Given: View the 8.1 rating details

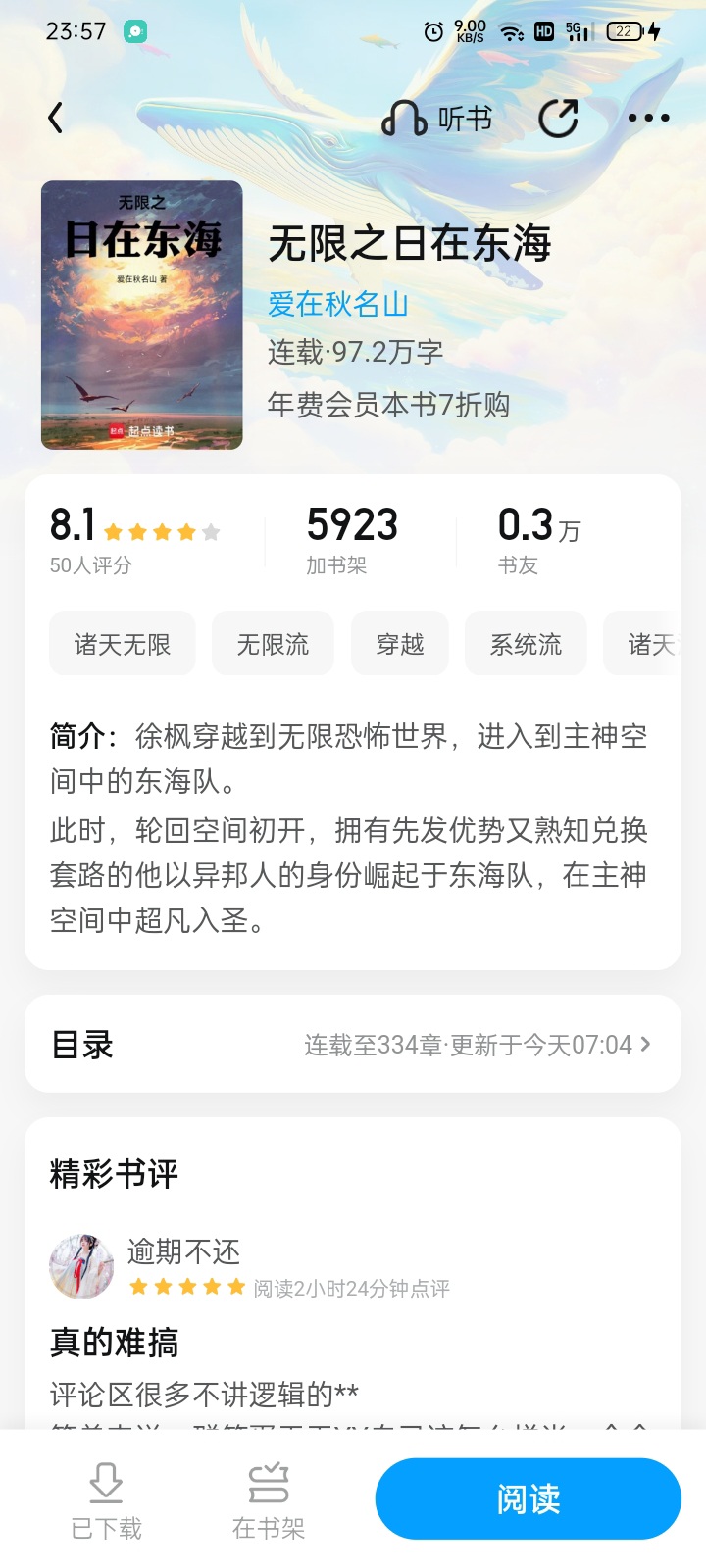Looking at the screenshot, I should pos(134,537).
